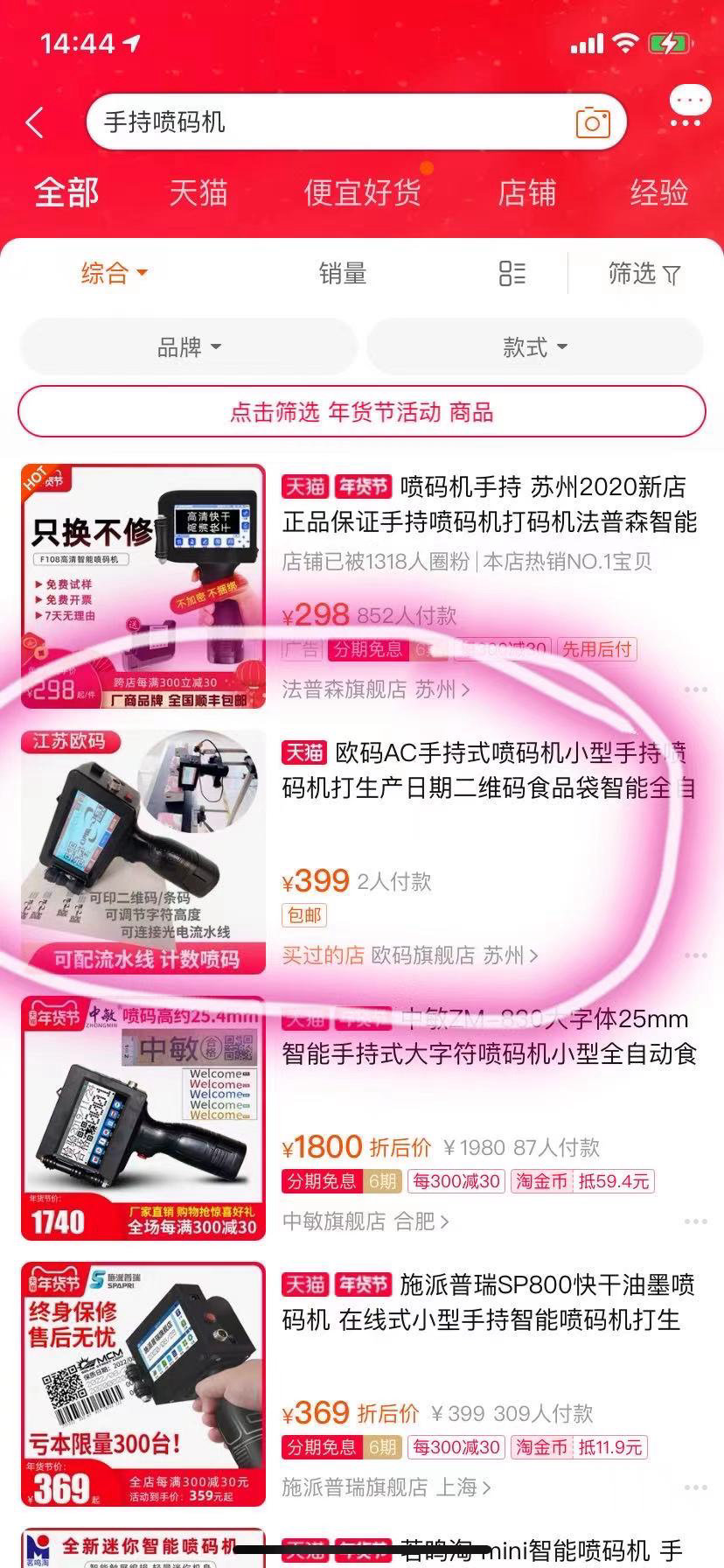Image resolution: width=724 pixels, height=1568 pixels.
Task: Open more options for 施派普瑞SP800 item
Action: coord(695,1487)
